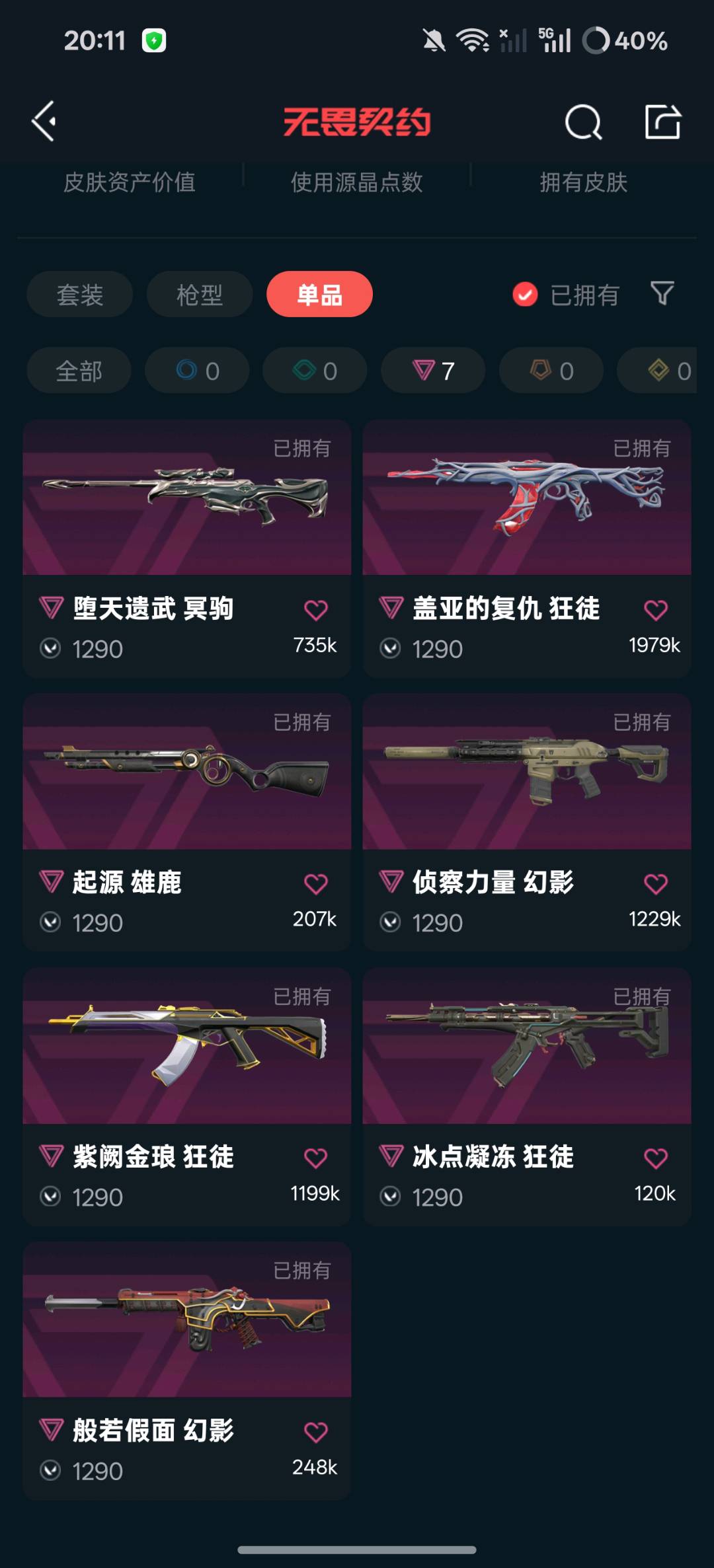Switch to the 枪型 tab
714x1568 pixels.
[x=199, y=295]
